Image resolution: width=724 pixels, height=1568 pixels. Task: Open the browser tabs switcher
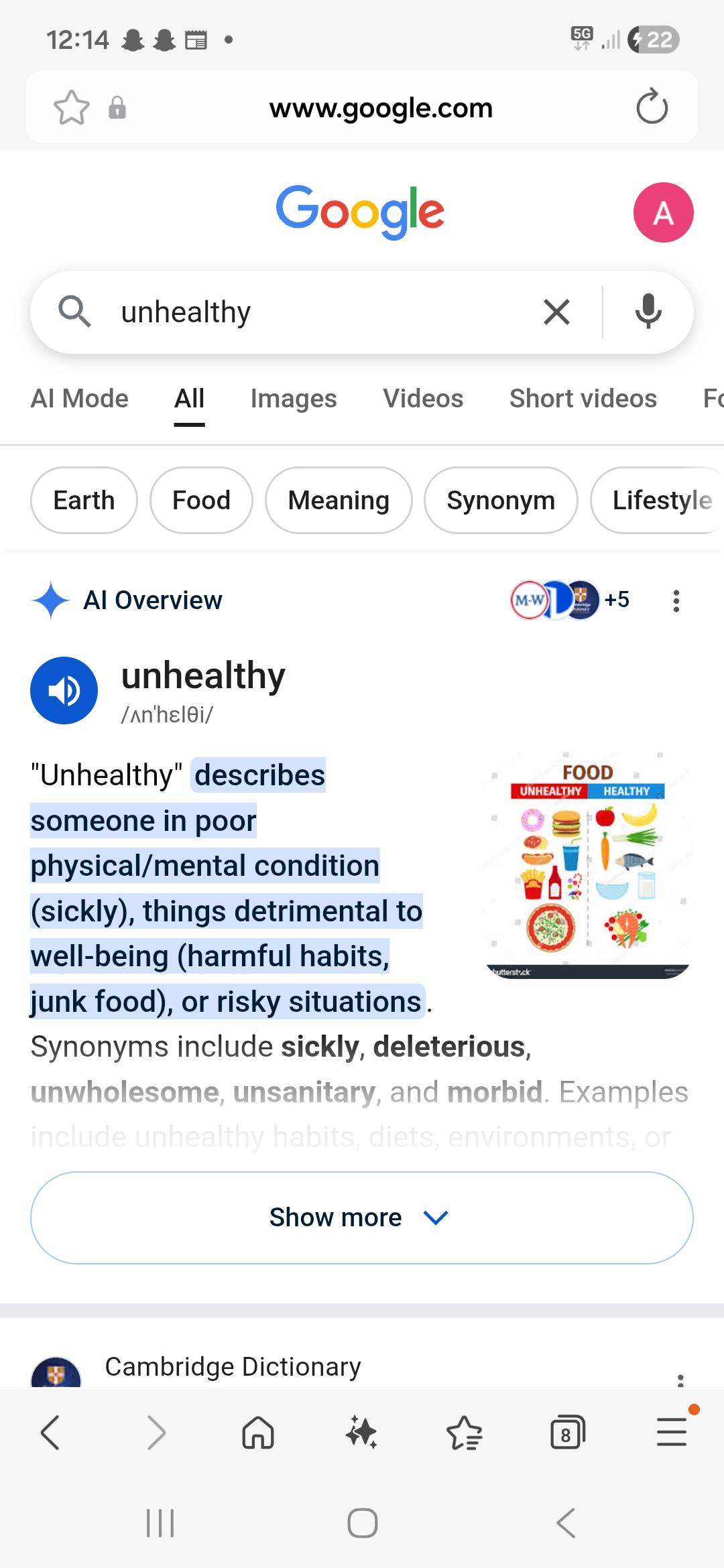567,1433
